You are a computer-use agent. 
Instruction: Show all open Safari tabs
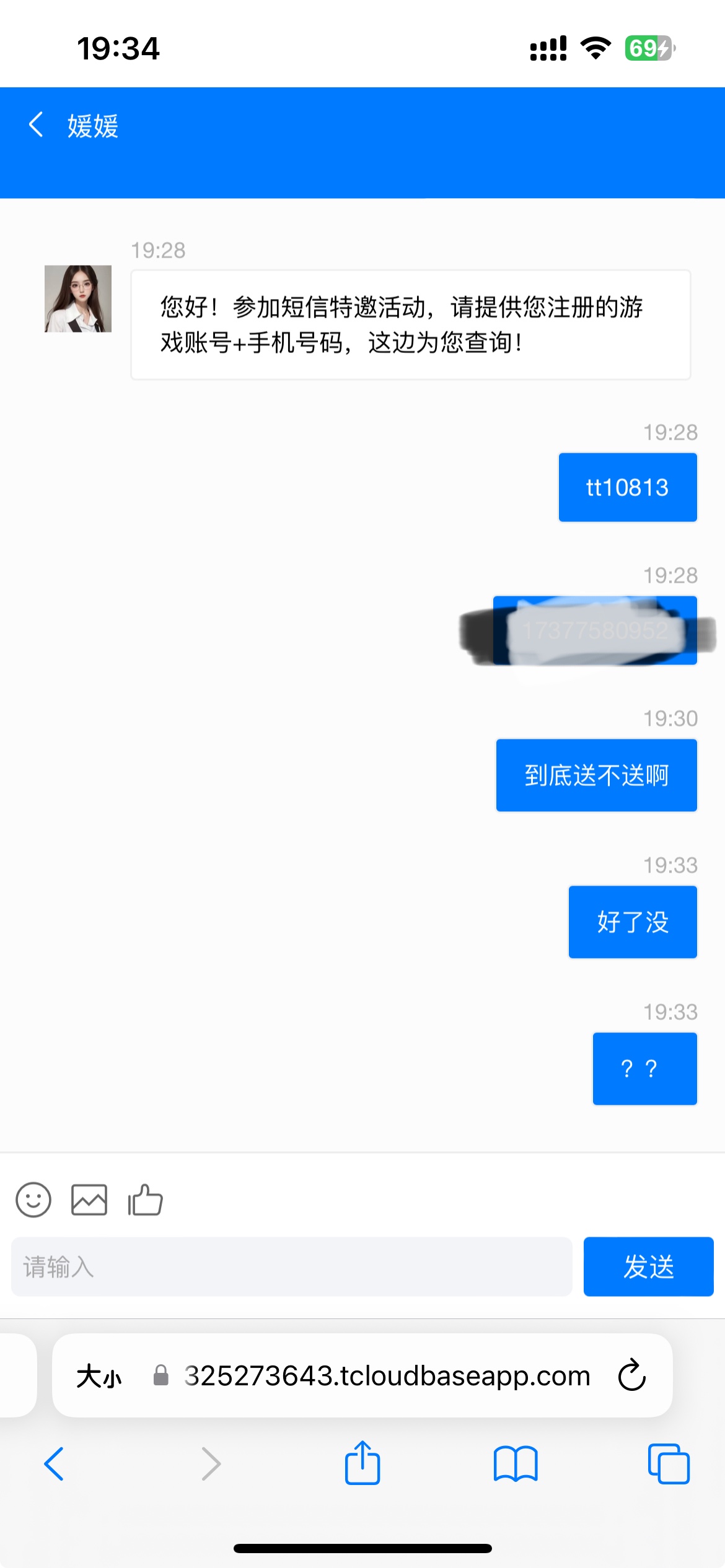[x=668, y=1464]
